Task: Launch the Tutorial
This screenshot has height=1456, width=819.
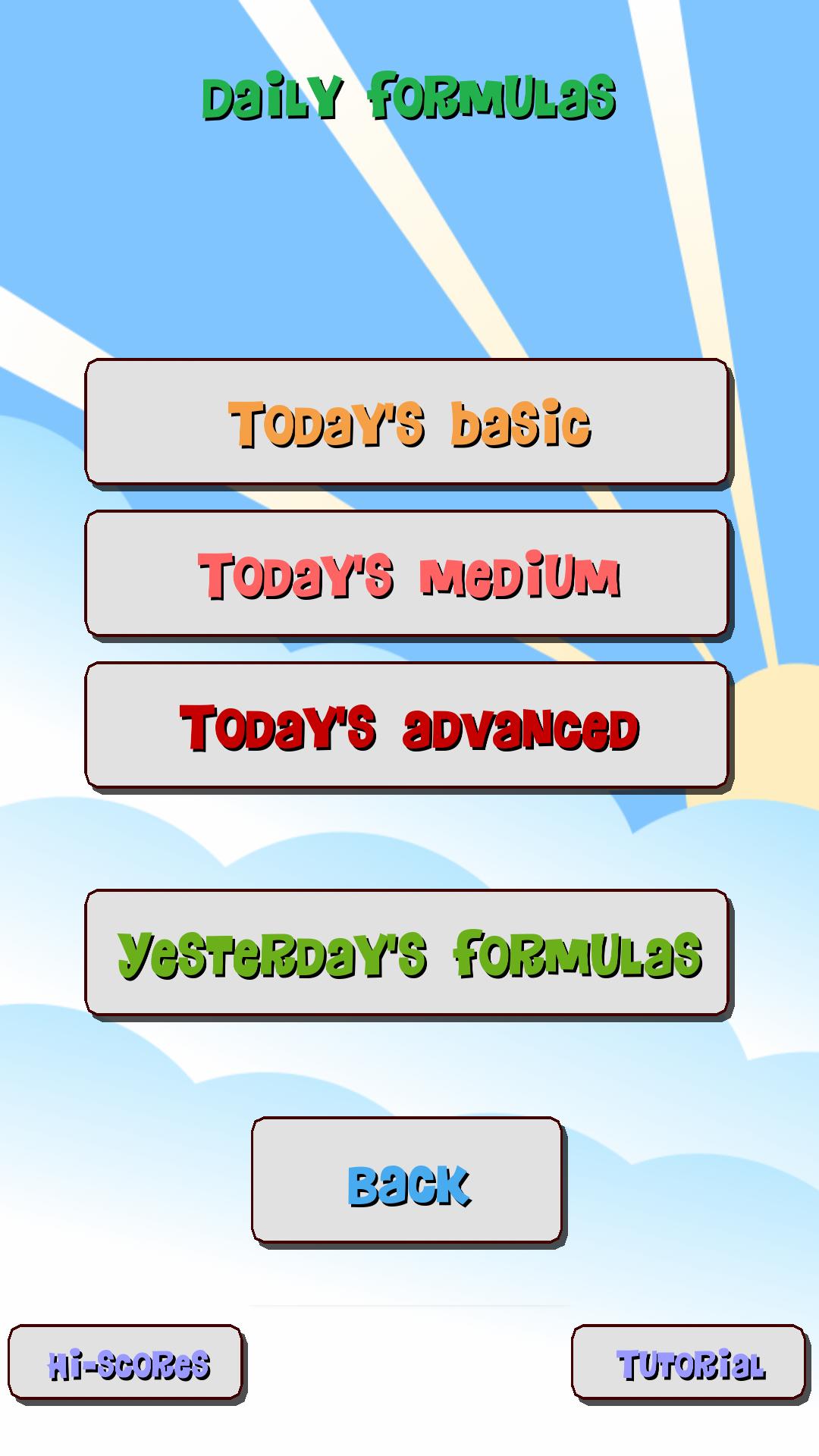Action: 689,1363
